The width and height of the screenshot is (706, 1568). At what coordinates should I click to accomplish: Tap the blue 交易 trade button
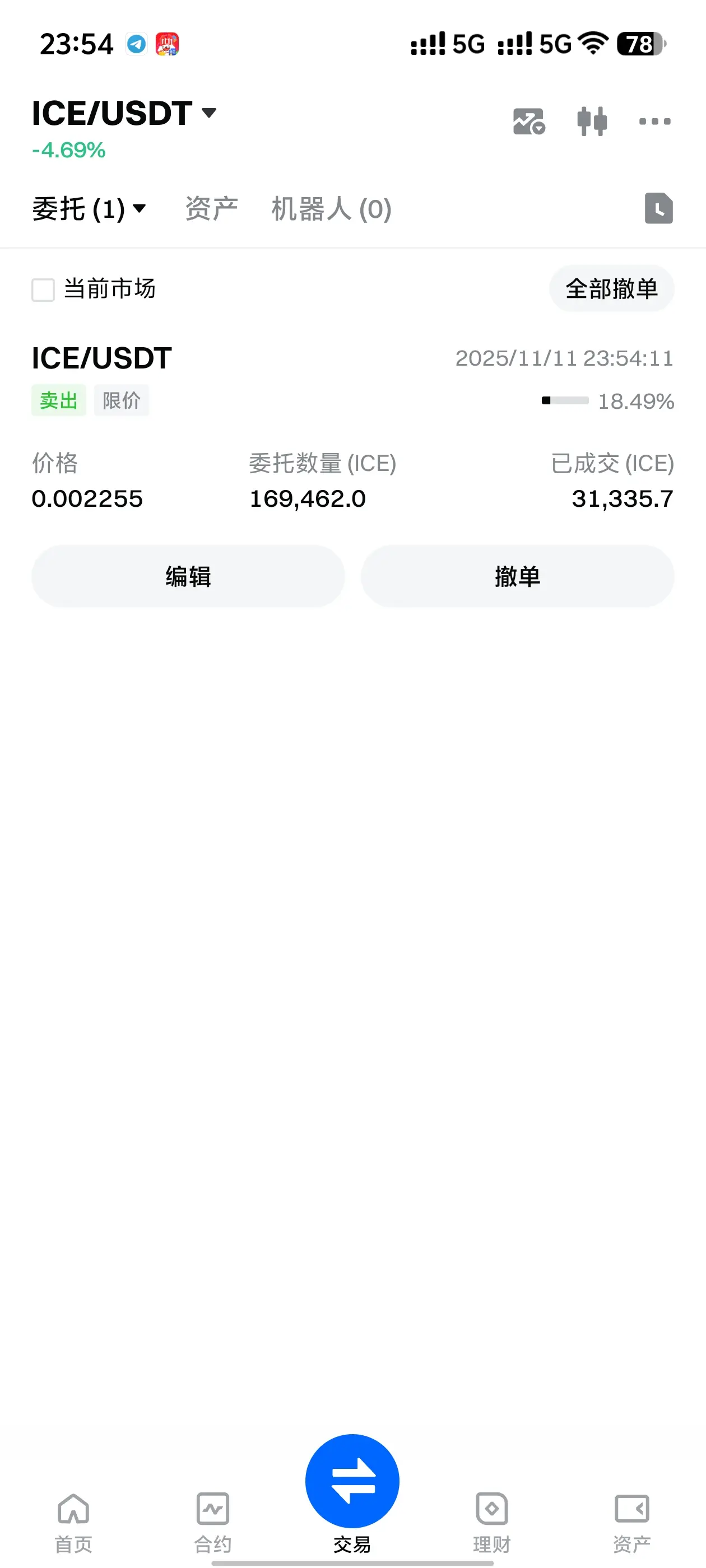(x=352, y=1482)
